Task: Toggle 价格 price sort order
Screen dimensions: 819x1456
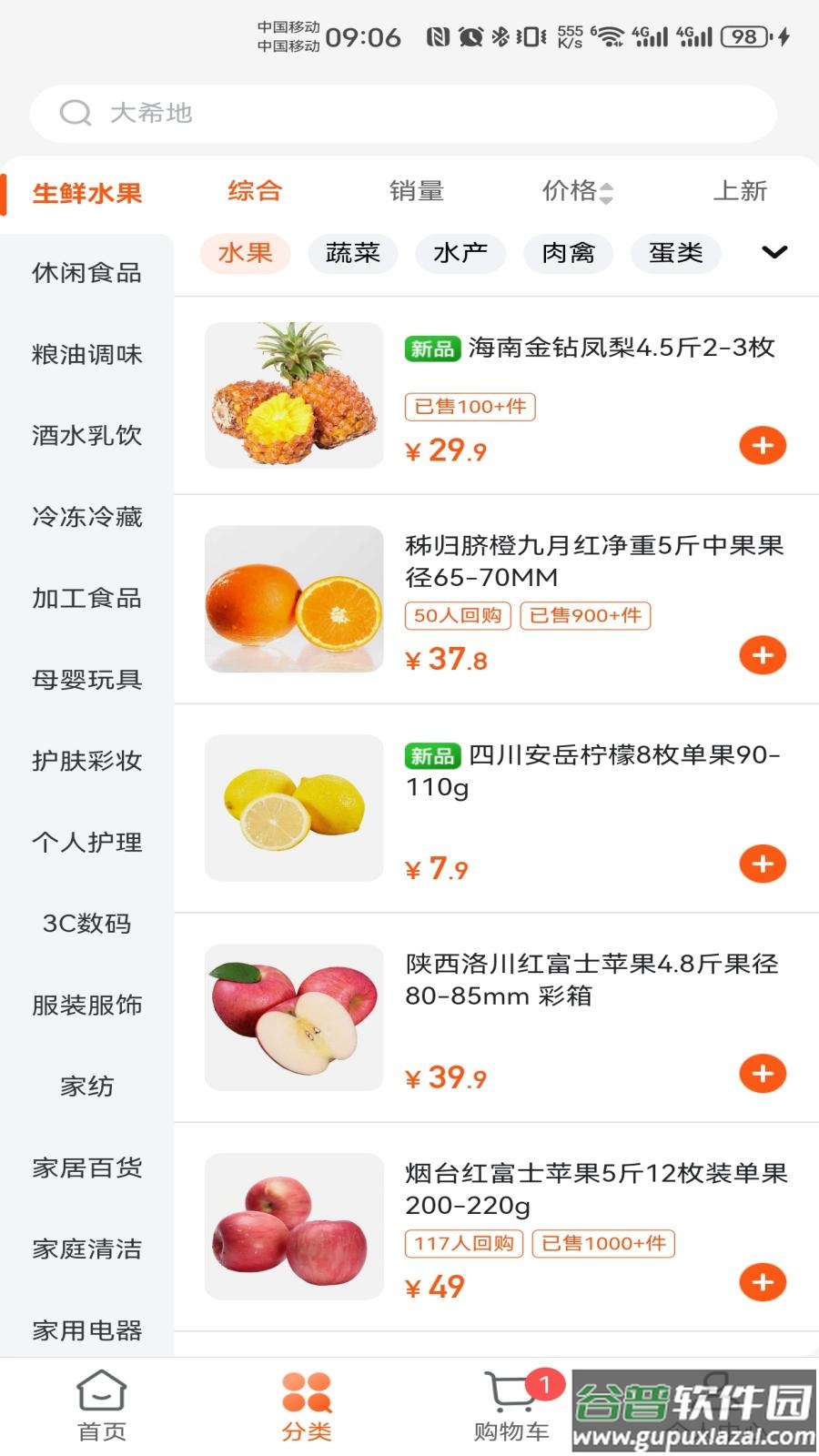Action: click(576, 191)
